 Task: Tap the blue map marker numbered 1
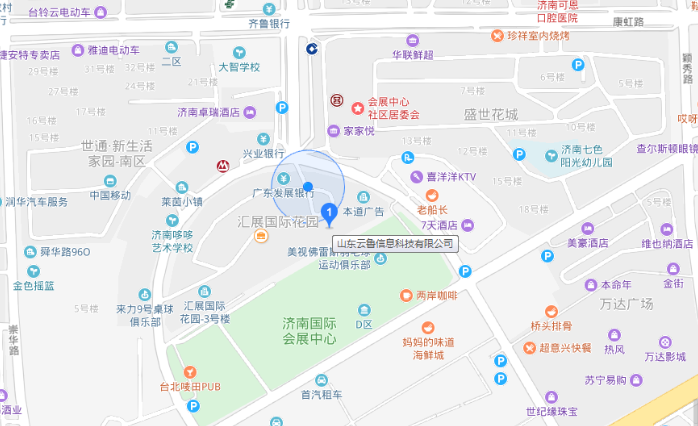point(327,212)
